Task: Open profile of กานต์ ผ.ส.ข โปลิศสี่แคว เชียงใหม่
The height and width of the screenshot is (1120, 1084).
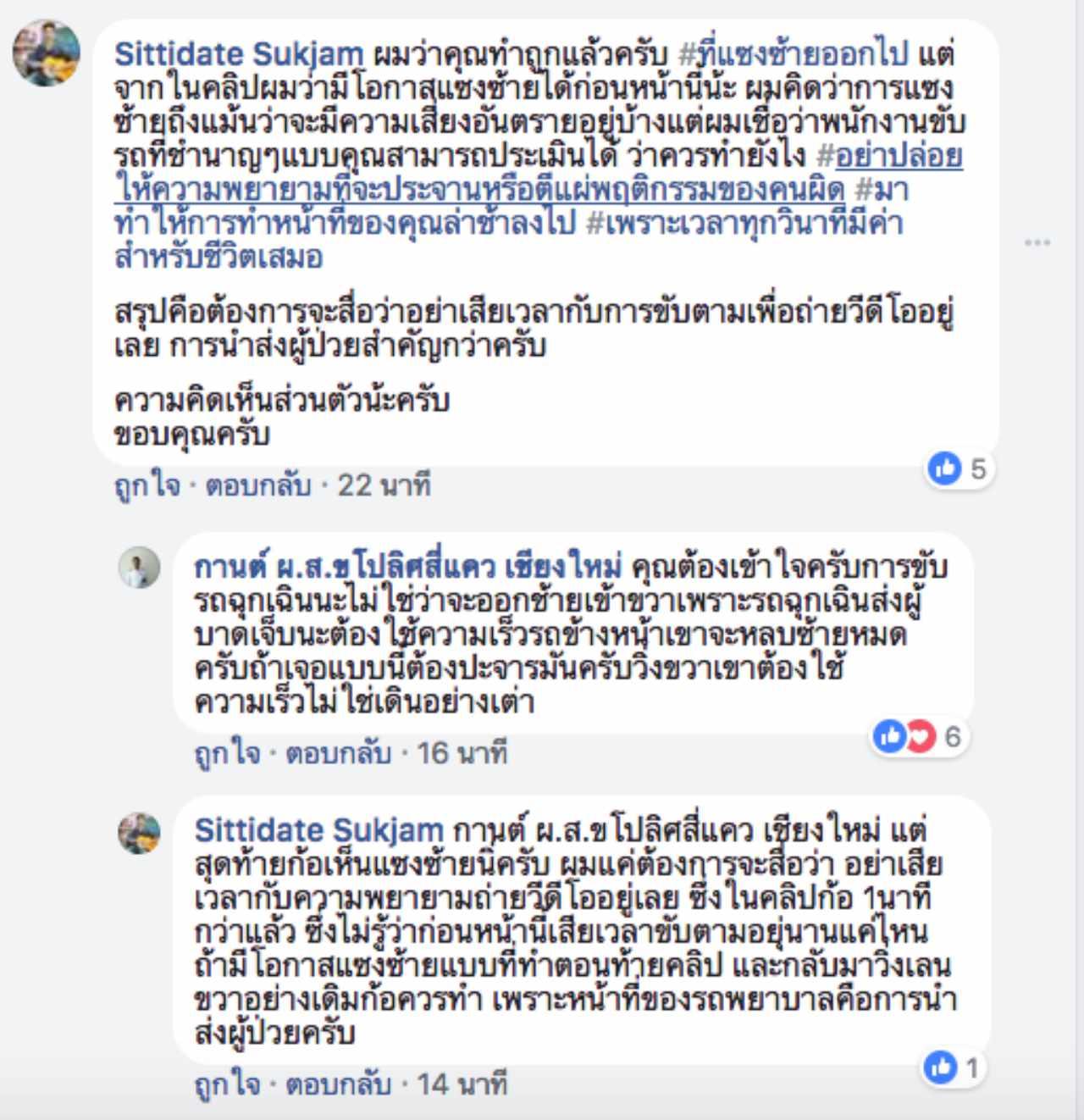Action: tap(406, 566)
